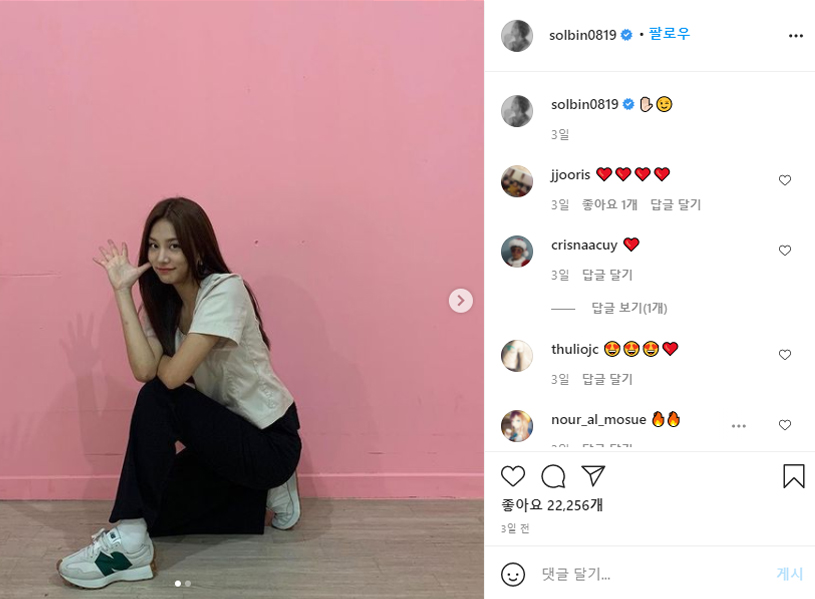Like the comment from thuliojc
The image size is (815, 599).
tap(785, 355)
